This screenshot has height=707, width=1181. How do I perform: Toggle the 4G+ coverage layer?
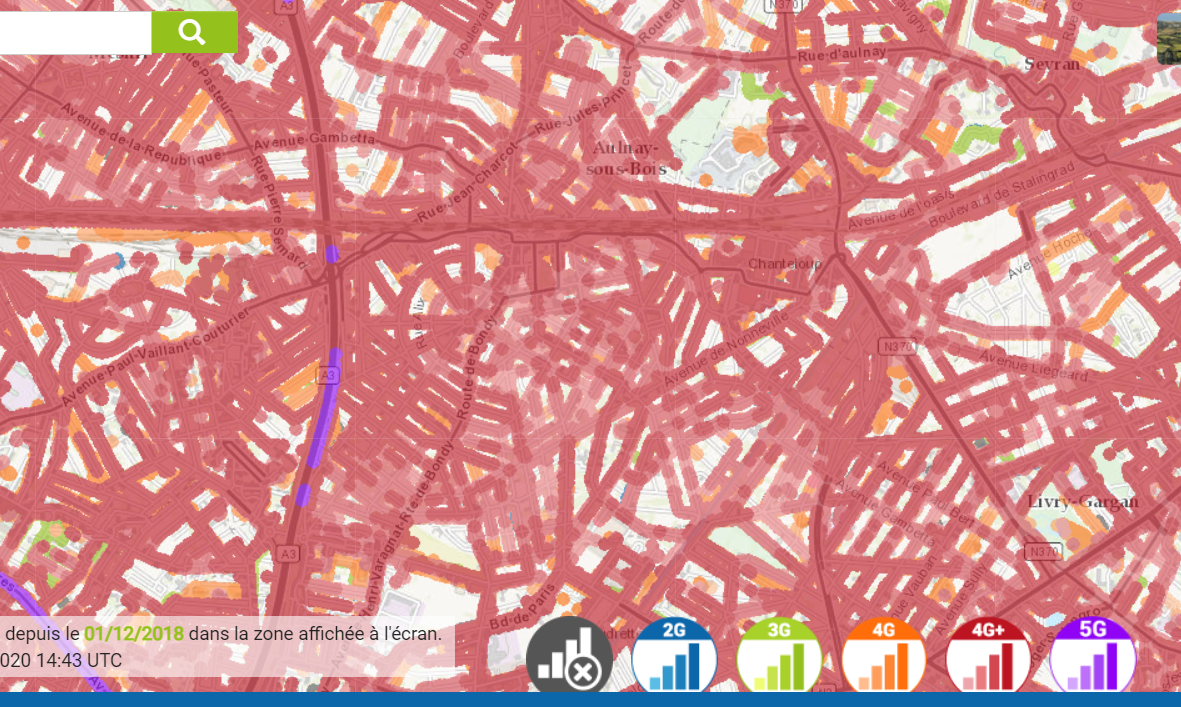(988, 657)
